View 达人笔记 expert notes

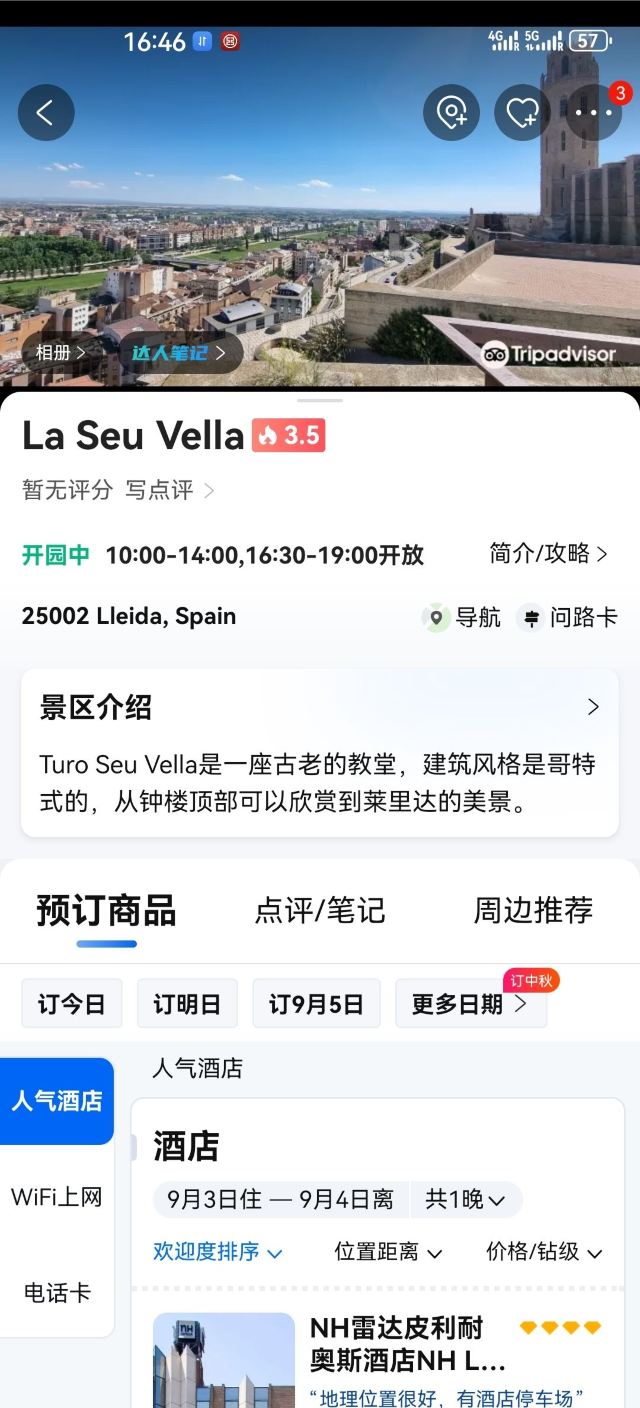click(x=172, y=352)
